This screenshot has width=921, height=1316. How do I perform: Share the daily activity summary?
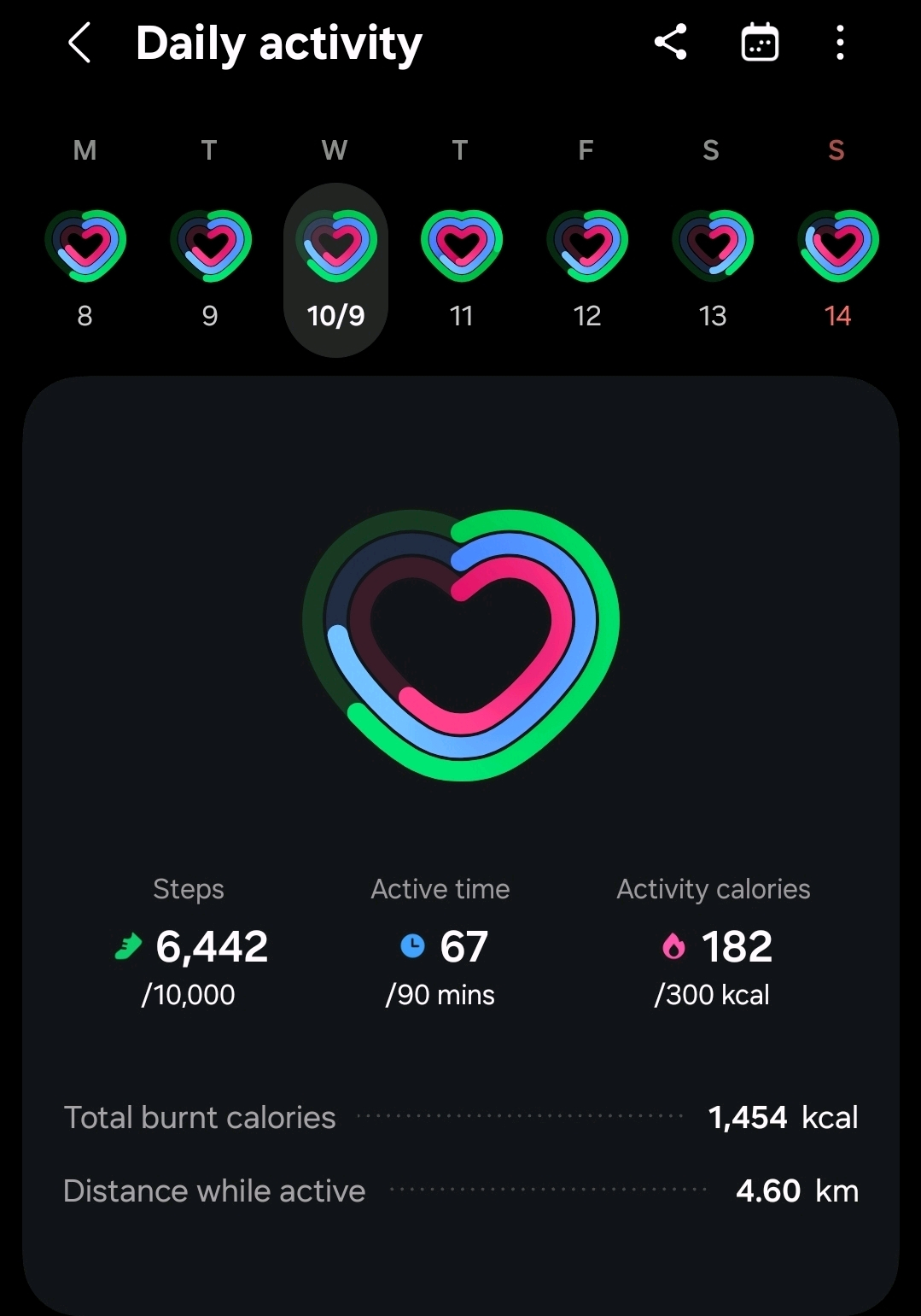coord(671,43)
